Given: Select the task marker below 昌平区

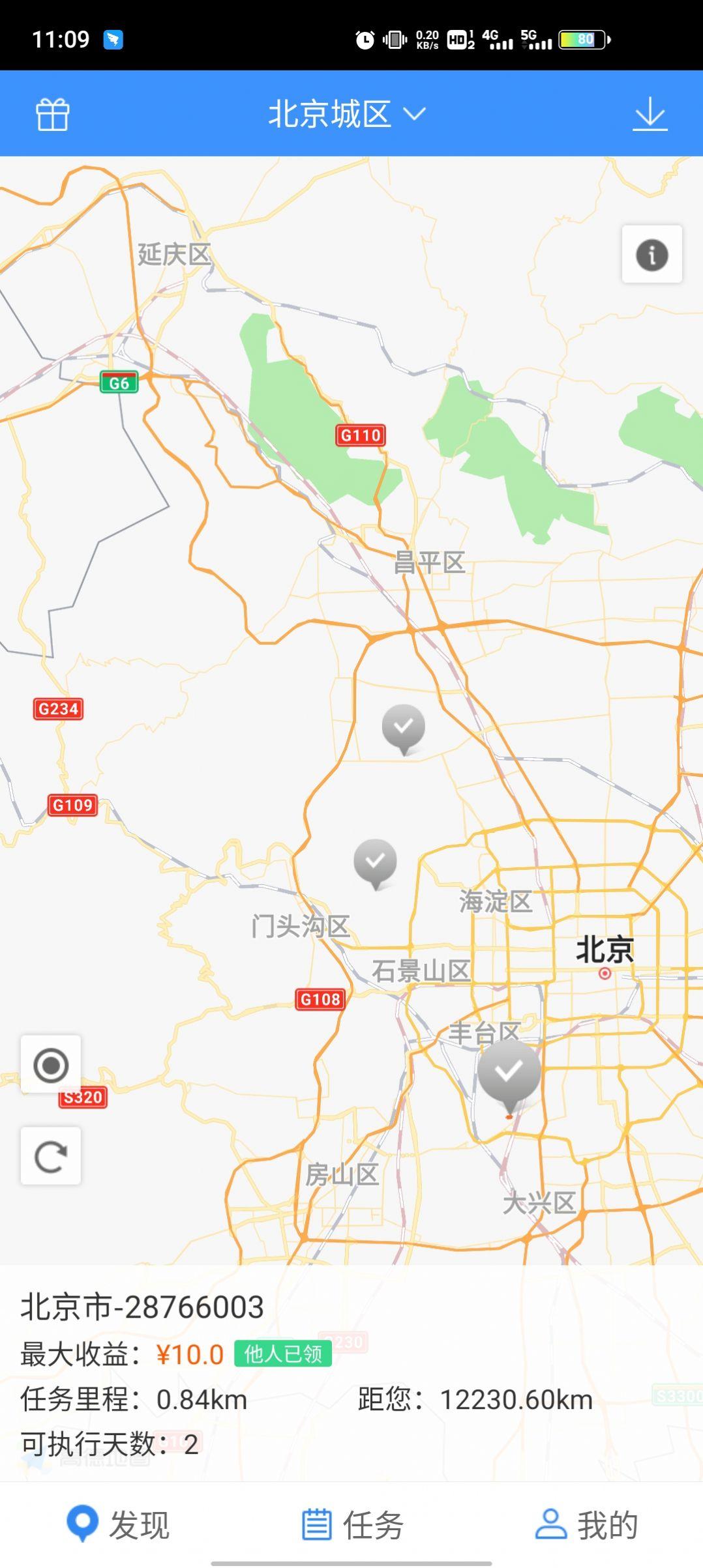Looking at the screenshot, I should pos(404,729).
